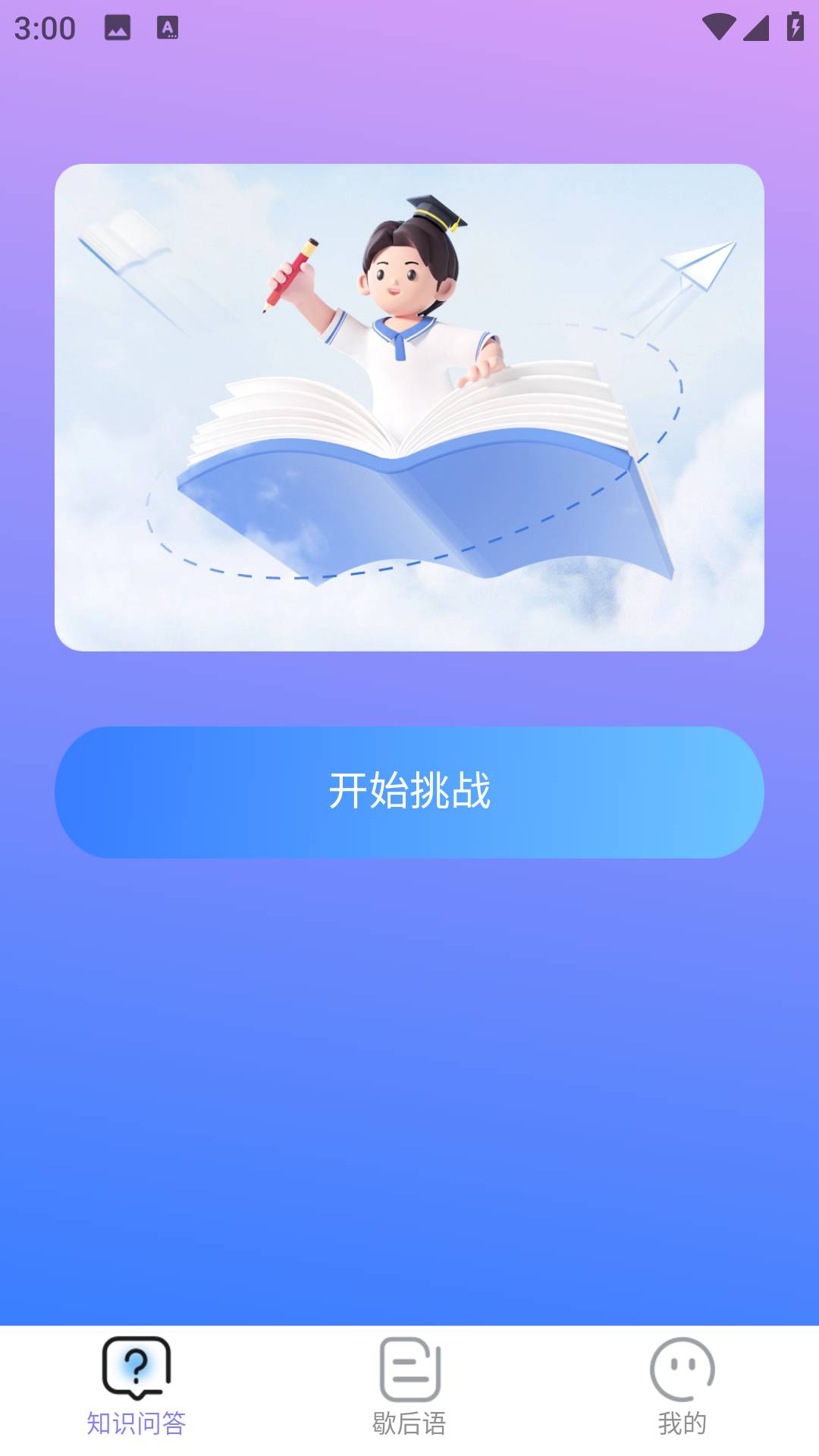Viewport: 819px width, 1456px height.
Task: Click the paper airplane in the banner
Action: (x=699, y=269)
